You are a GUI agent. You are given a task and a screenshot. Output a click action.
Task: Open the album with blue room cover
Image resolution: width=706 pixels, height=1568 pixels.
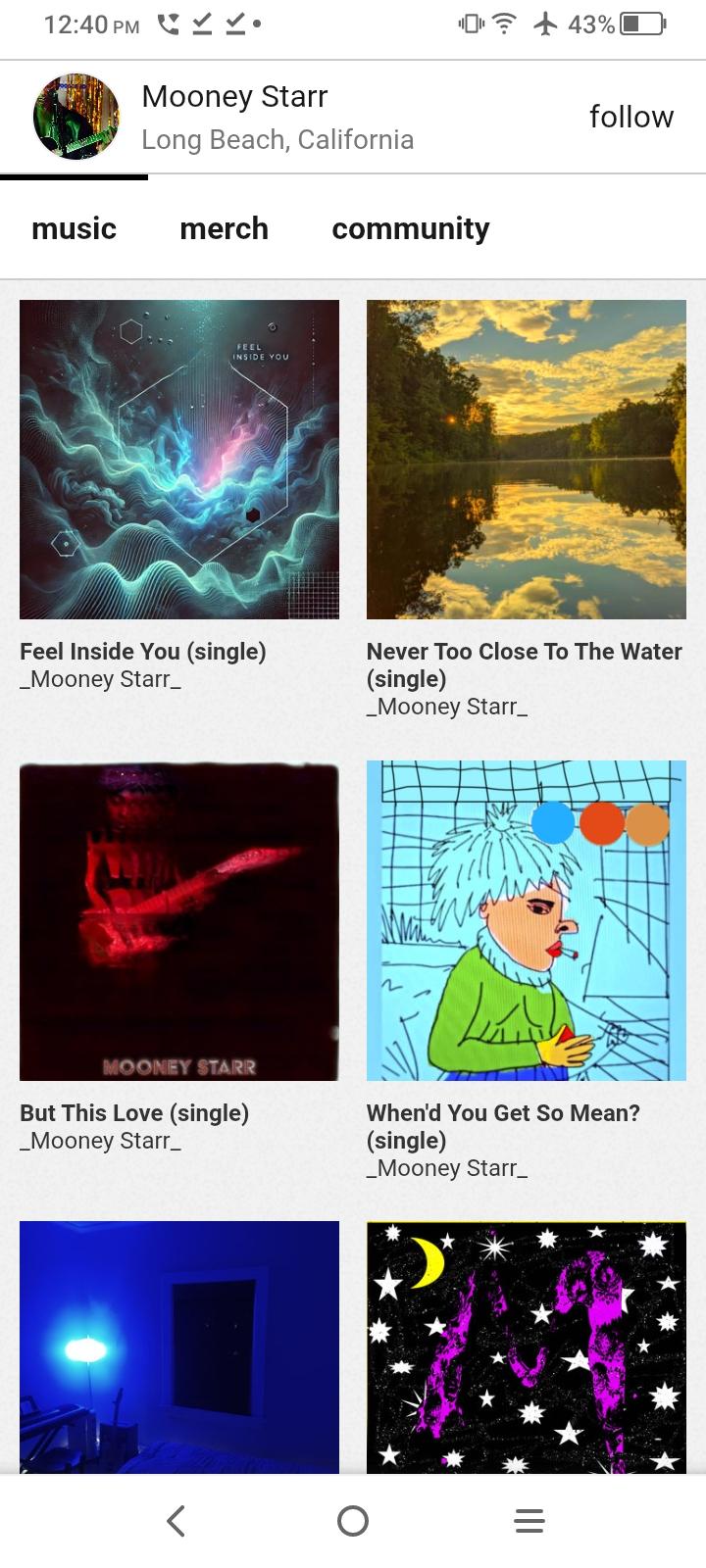pos(179,1347)
